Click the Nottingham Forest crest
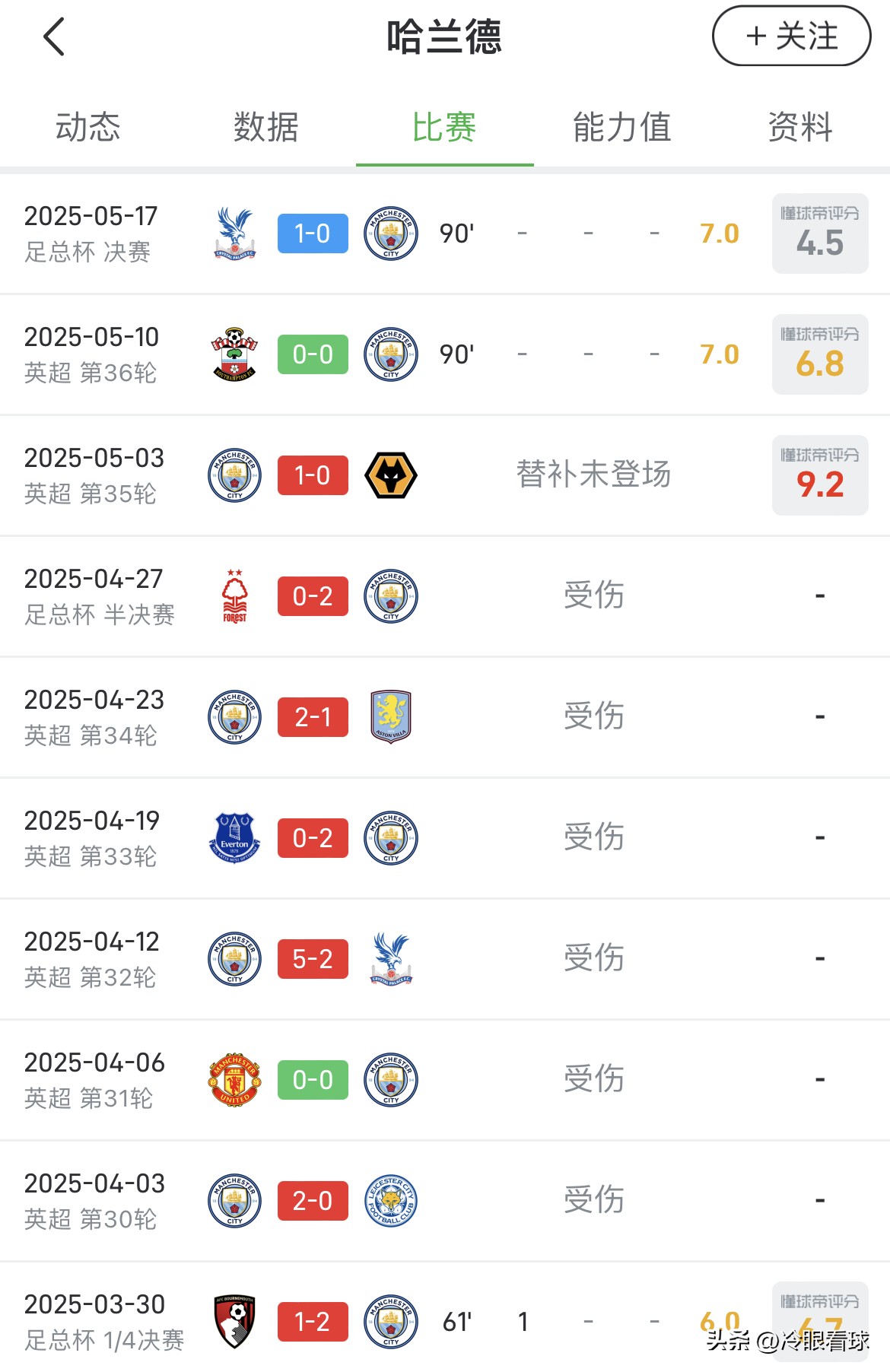This screenshot has width=890, height=1372. (x=234, y=595)
